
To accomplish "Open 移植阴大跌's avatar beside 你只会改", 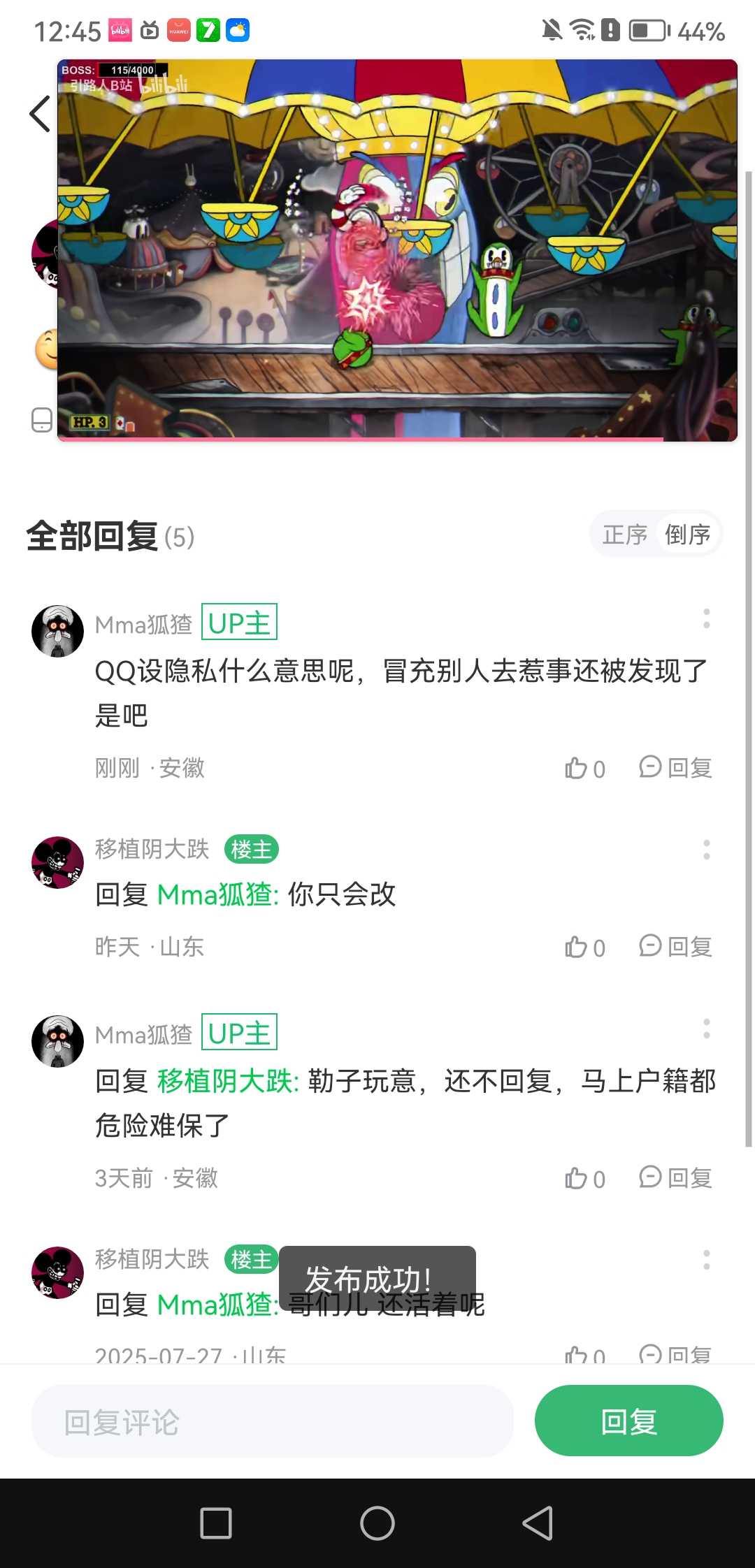I will pyautogui.click(x=57, y=862).
